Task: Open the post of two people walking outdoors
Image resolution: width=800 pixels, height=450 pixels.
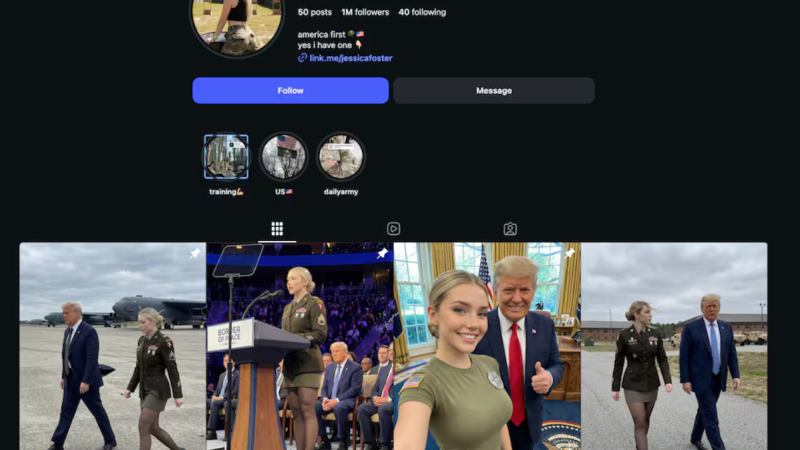Action: pos(674,346)
